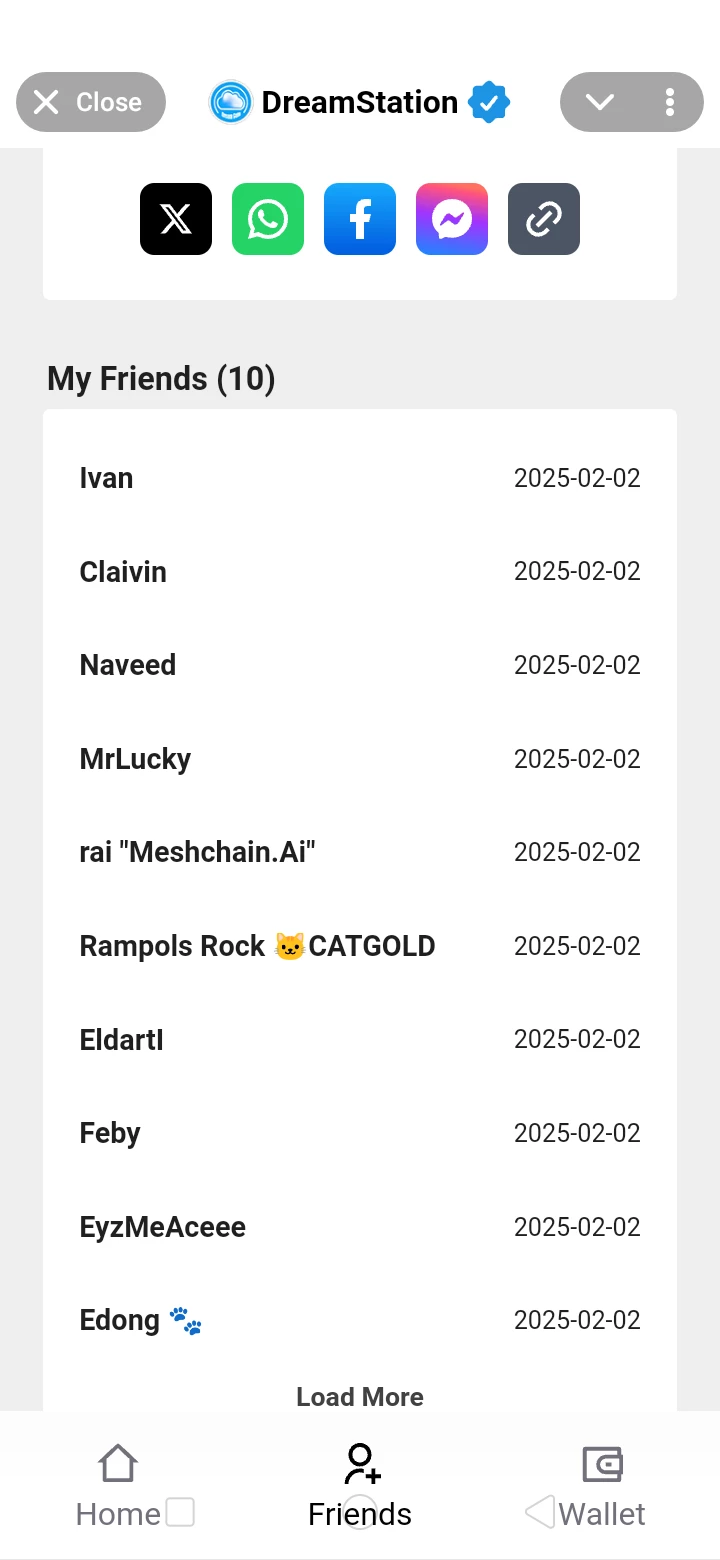720x1560 pixels.
Task: Switch to the Home tab
Action: click(118, 1486)
